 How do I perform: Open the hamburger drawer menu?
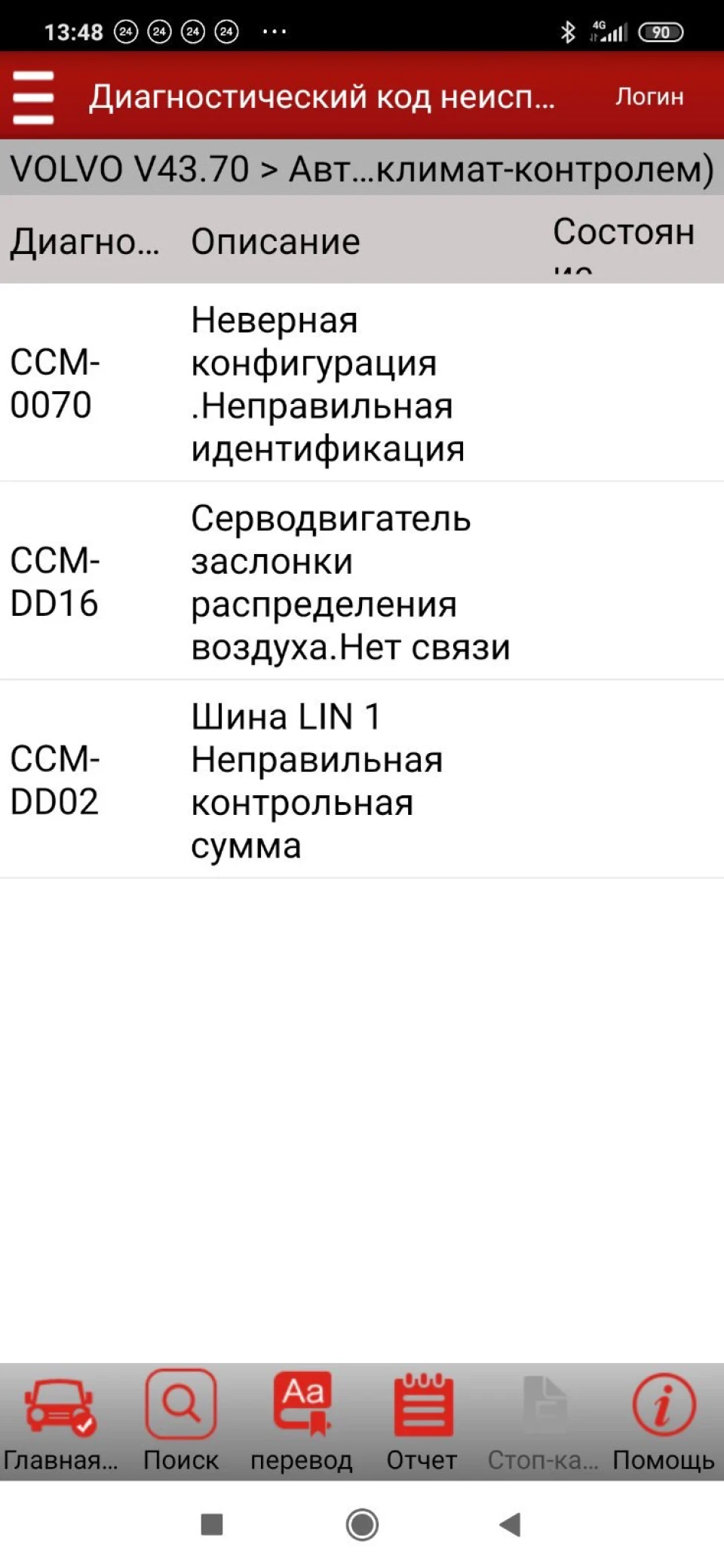point(33,97)
